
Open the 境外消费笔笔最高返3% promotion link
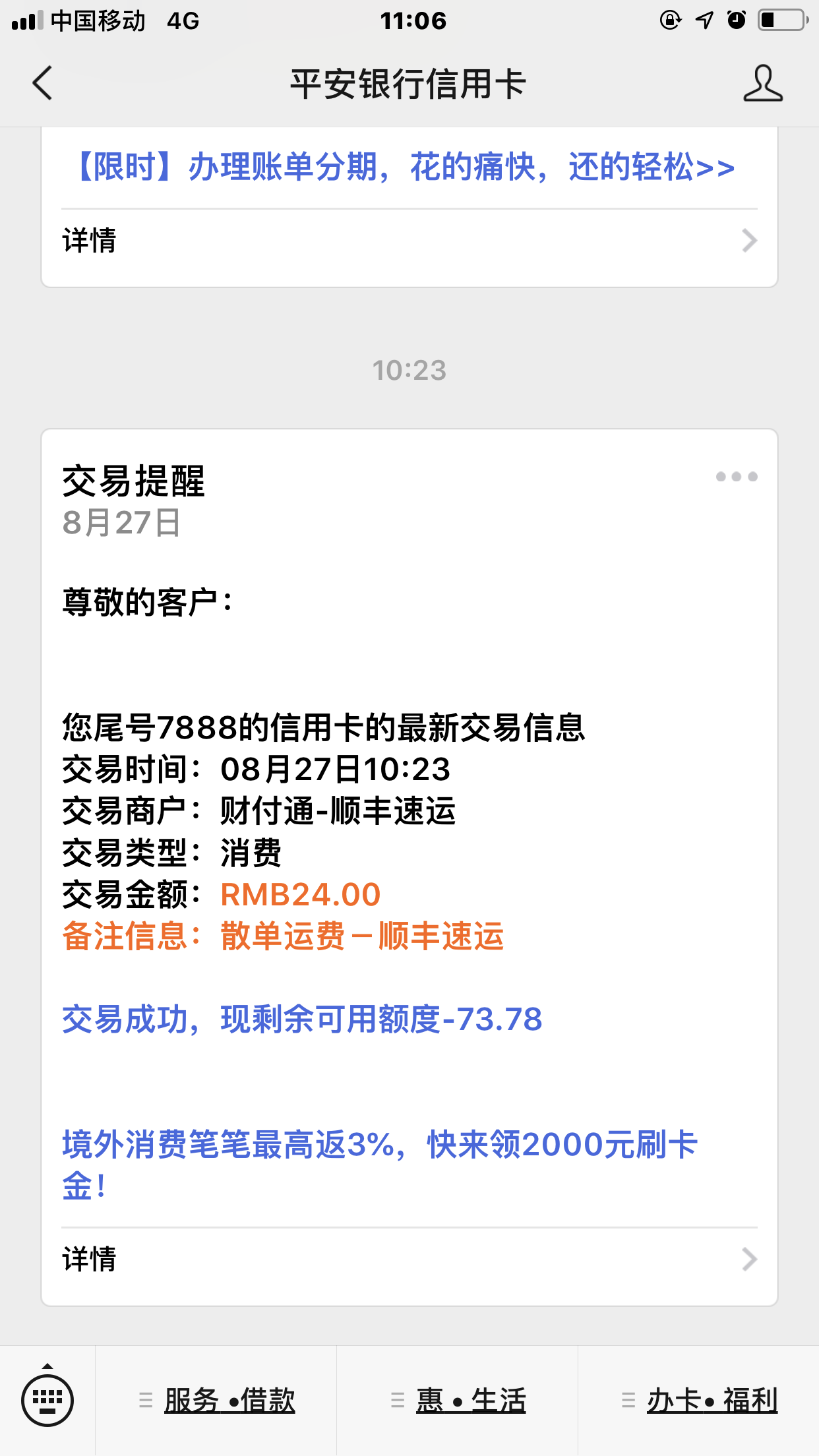(380, 1165)
